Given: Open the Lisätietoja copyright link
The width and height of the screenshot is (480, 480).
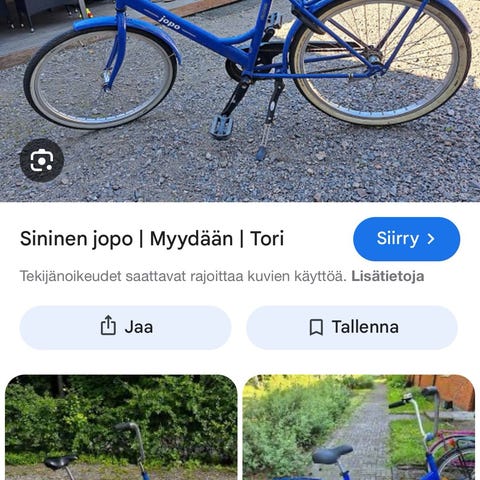Looking at the screenshot, I should coord(388,276).
